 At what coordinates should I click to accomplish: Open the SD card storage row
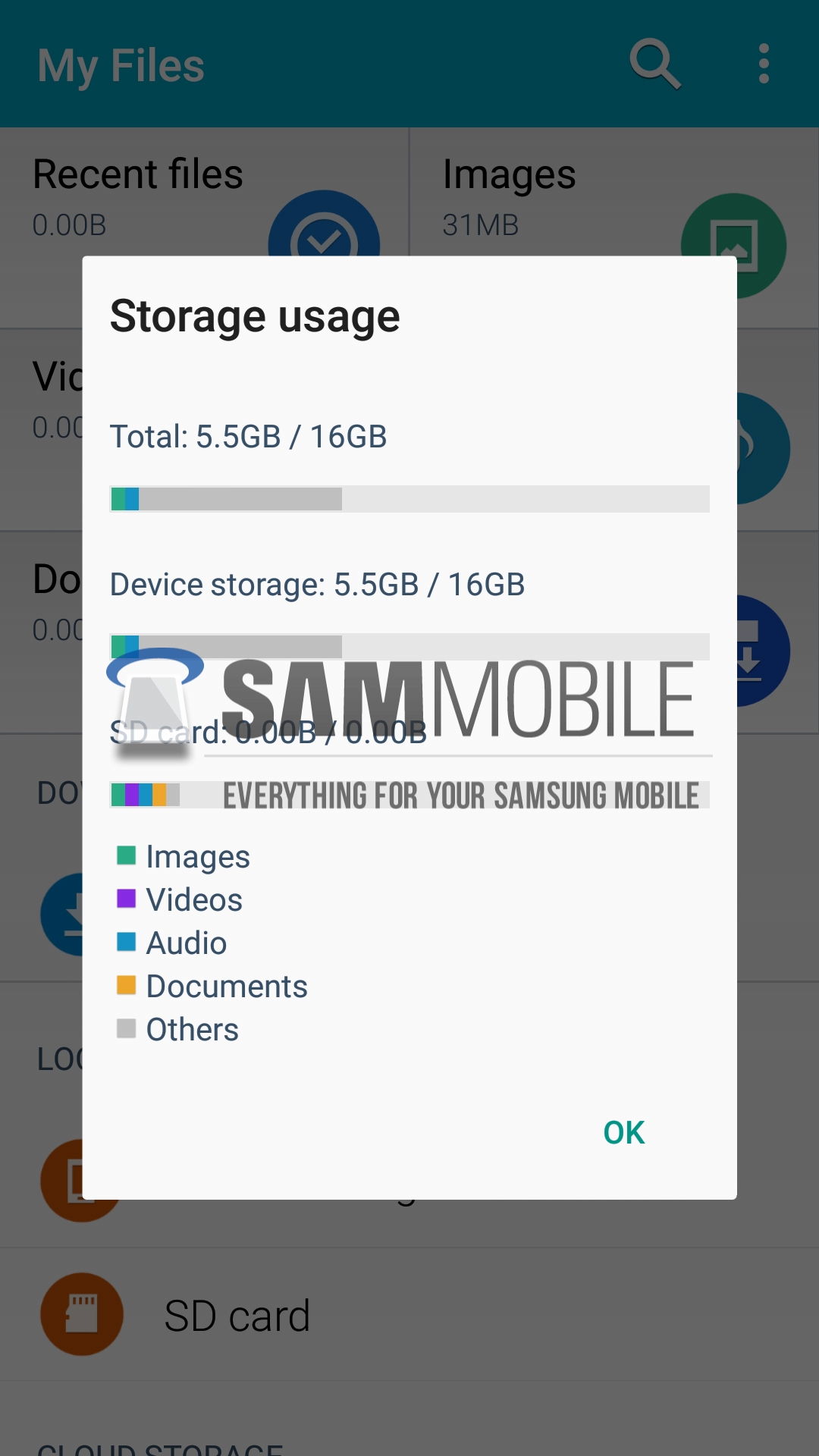237,1315
